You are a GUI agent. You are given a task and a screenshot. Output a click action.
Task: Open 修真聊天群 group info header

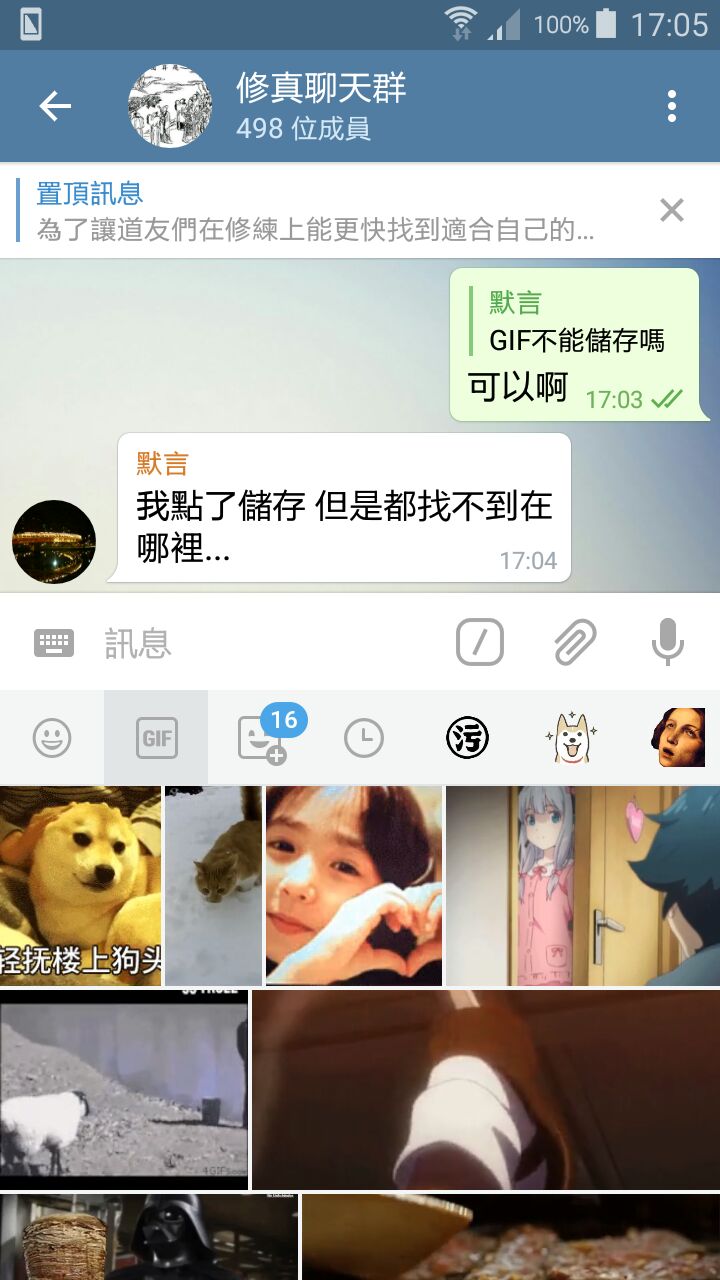coord(320,106)
